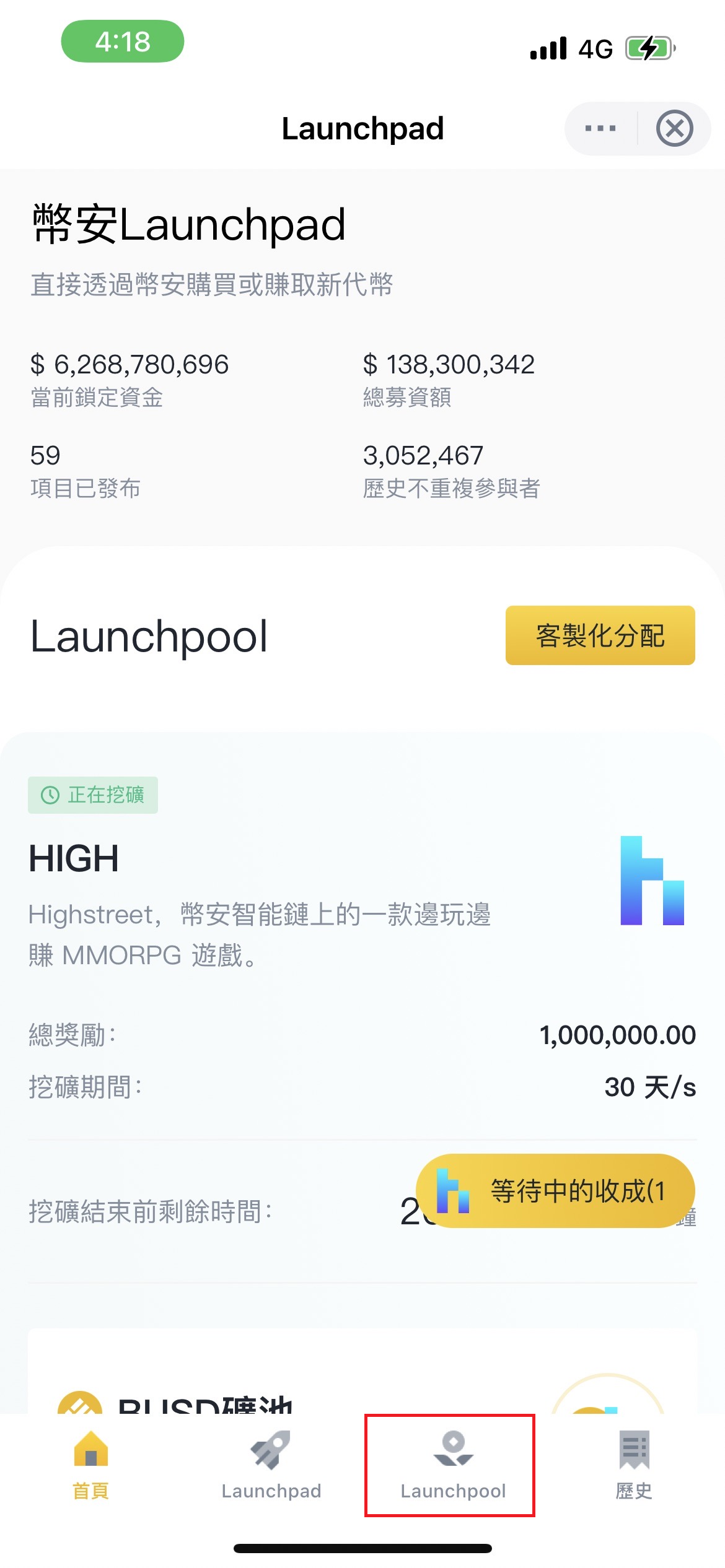Tap the 客製化分配 button

tap(600, 635)
